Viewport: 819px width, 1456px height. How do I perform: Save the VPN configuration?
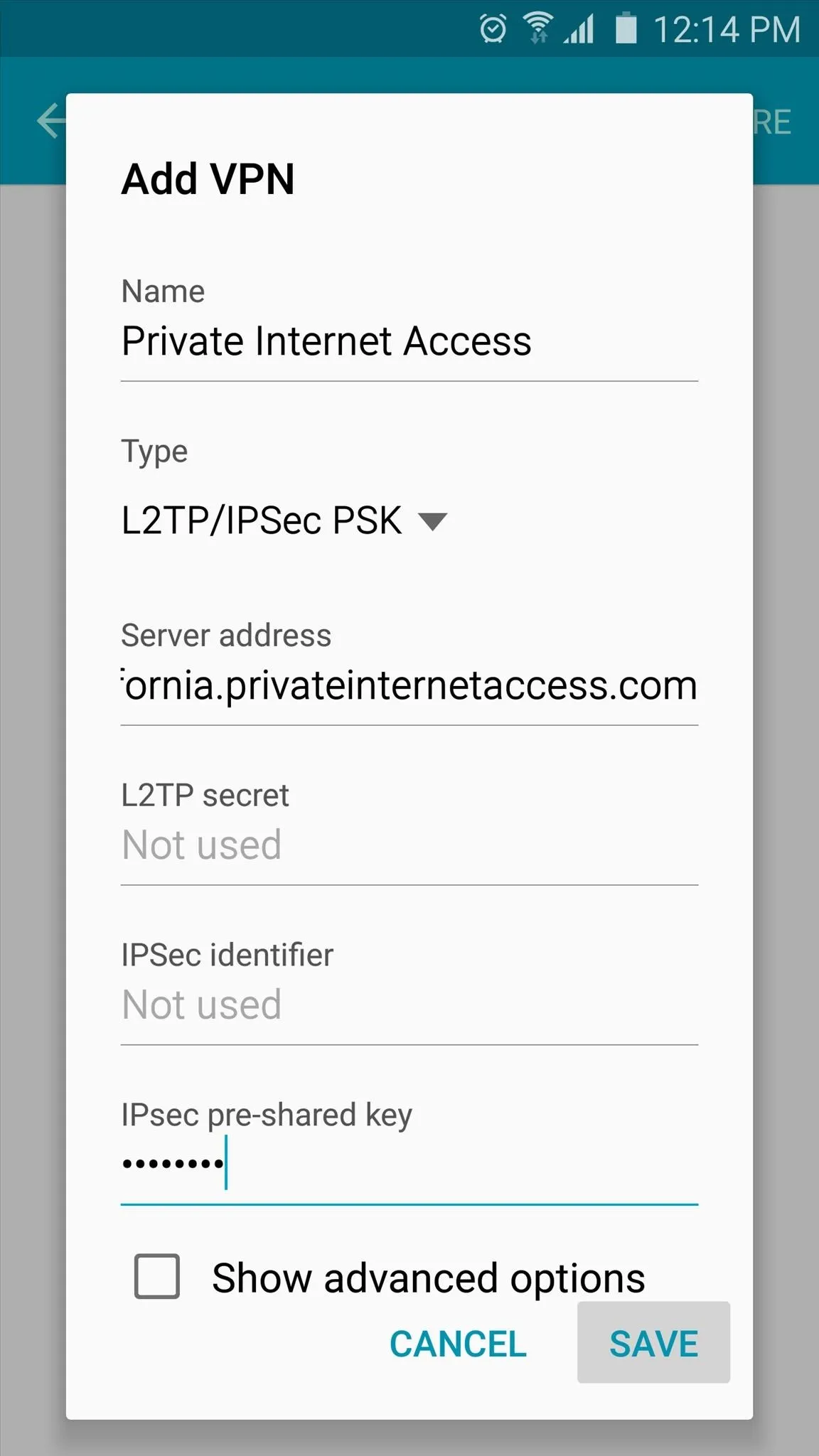pos(653,1343)
